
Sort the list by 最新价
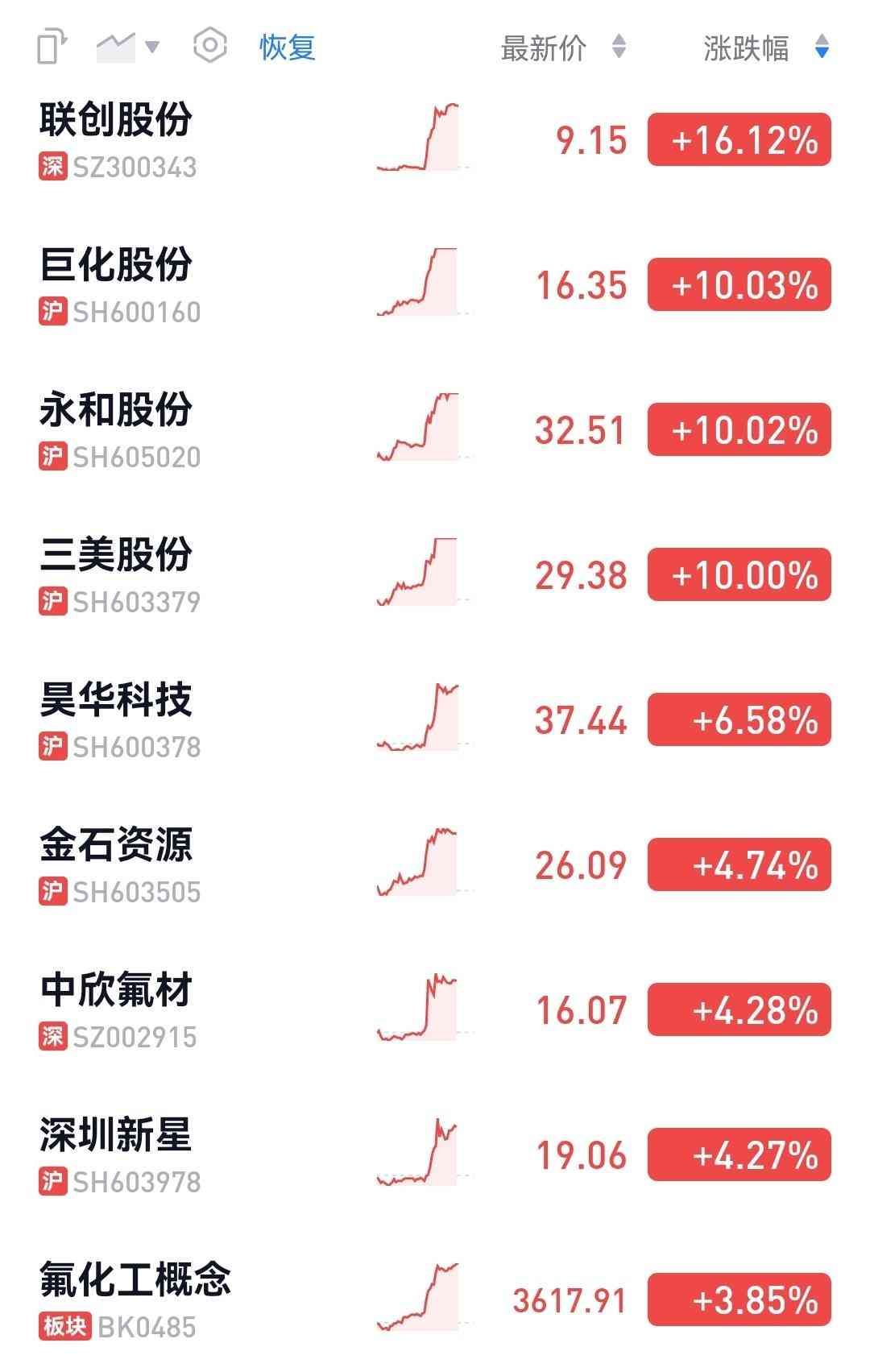click(x=562, y=48)
